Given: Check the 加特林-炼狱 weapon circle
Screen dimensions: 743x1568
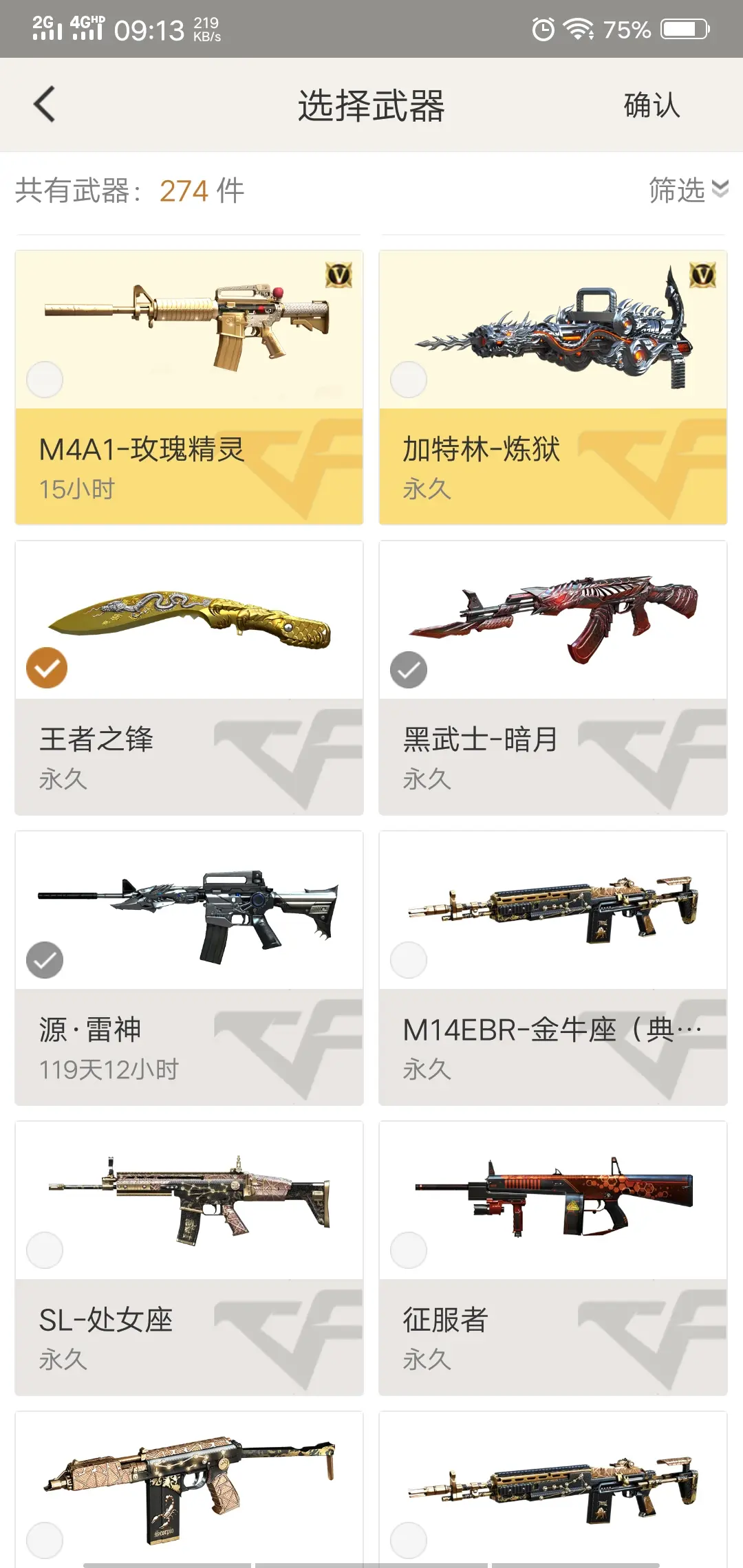Looking at the screenshot, I should tap(409, 380).
